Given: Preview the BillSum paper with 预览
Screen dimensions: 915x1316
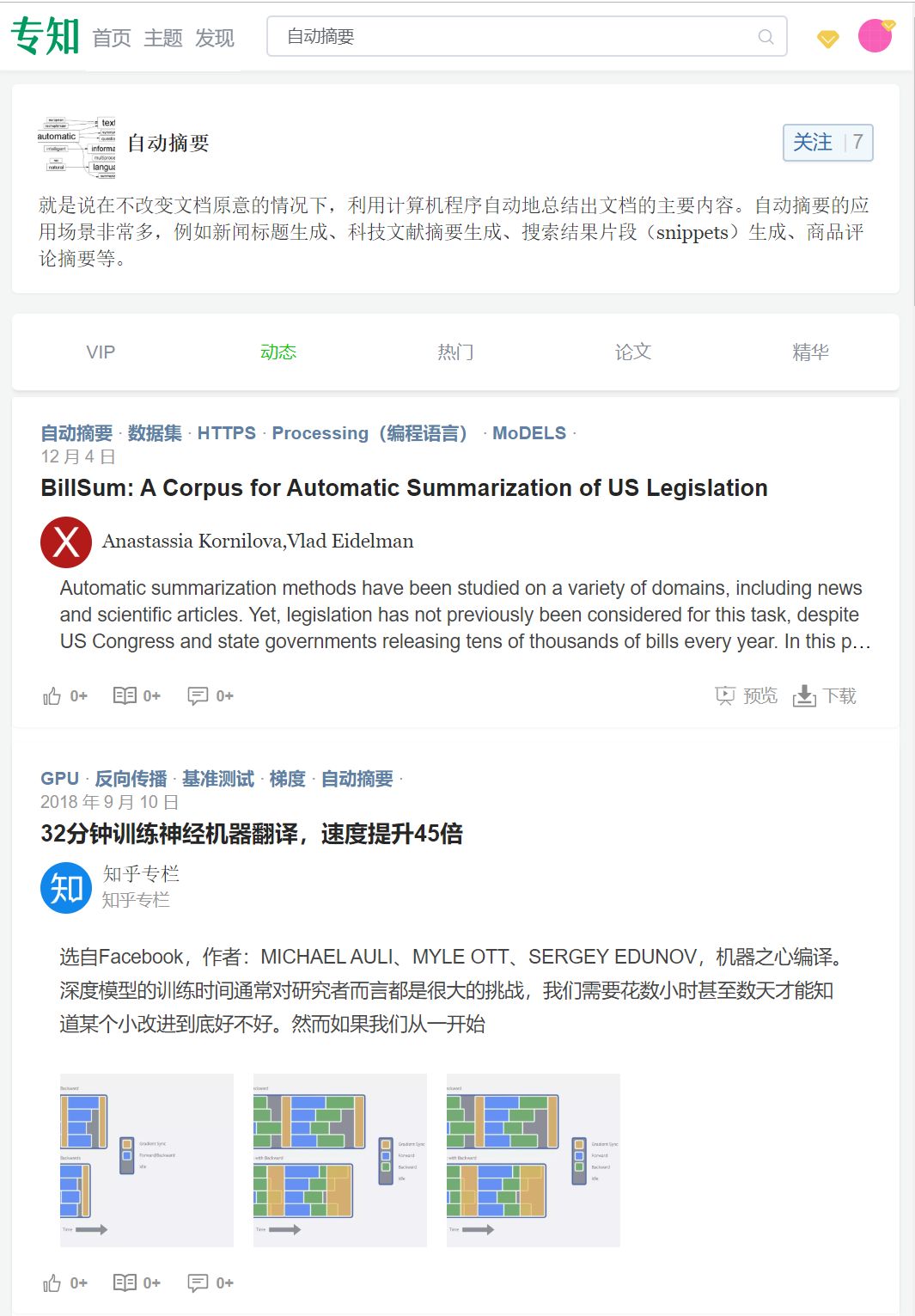Looking at the screenshot, I should coord(747,696).
